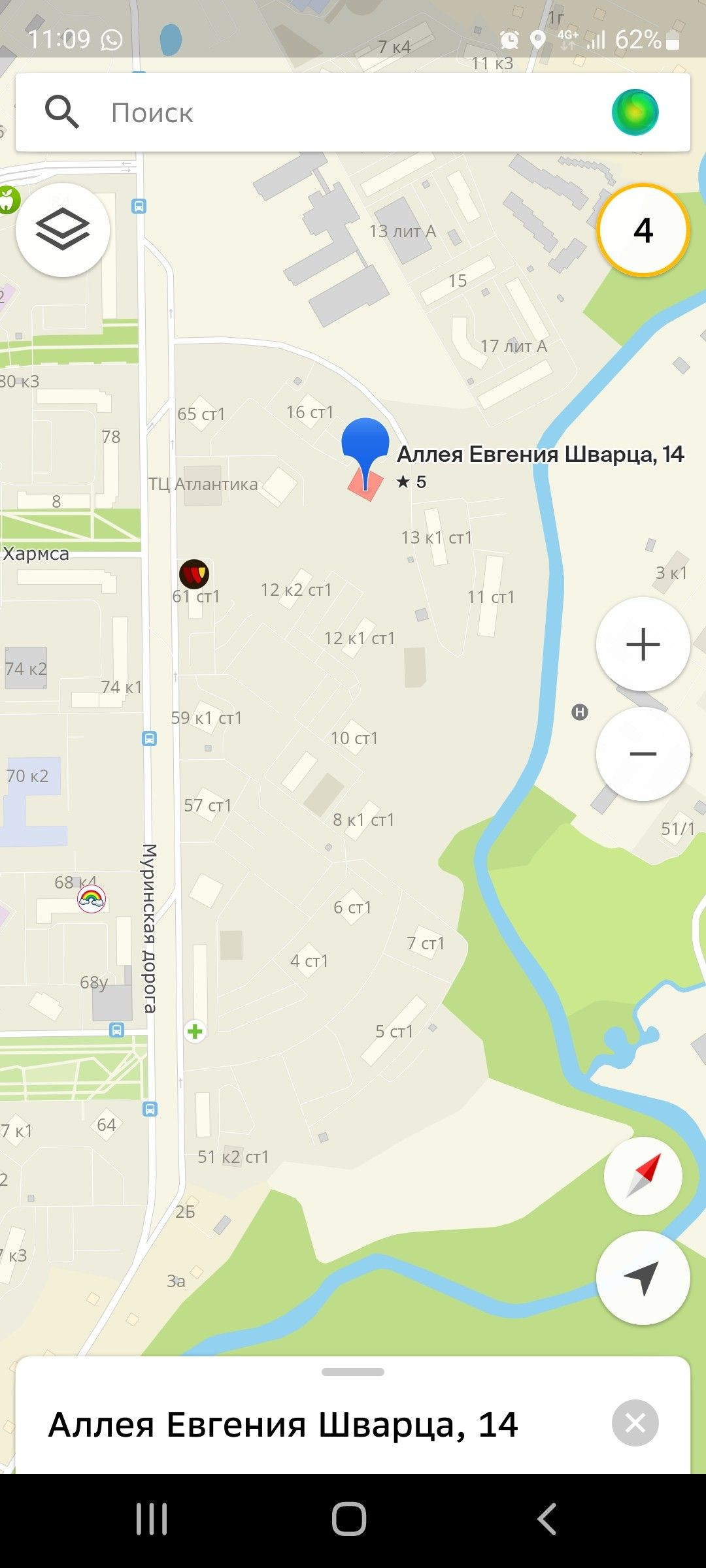
Task: Open the ТЦ Атлантика place on map
Action: [x=203, y=485]
